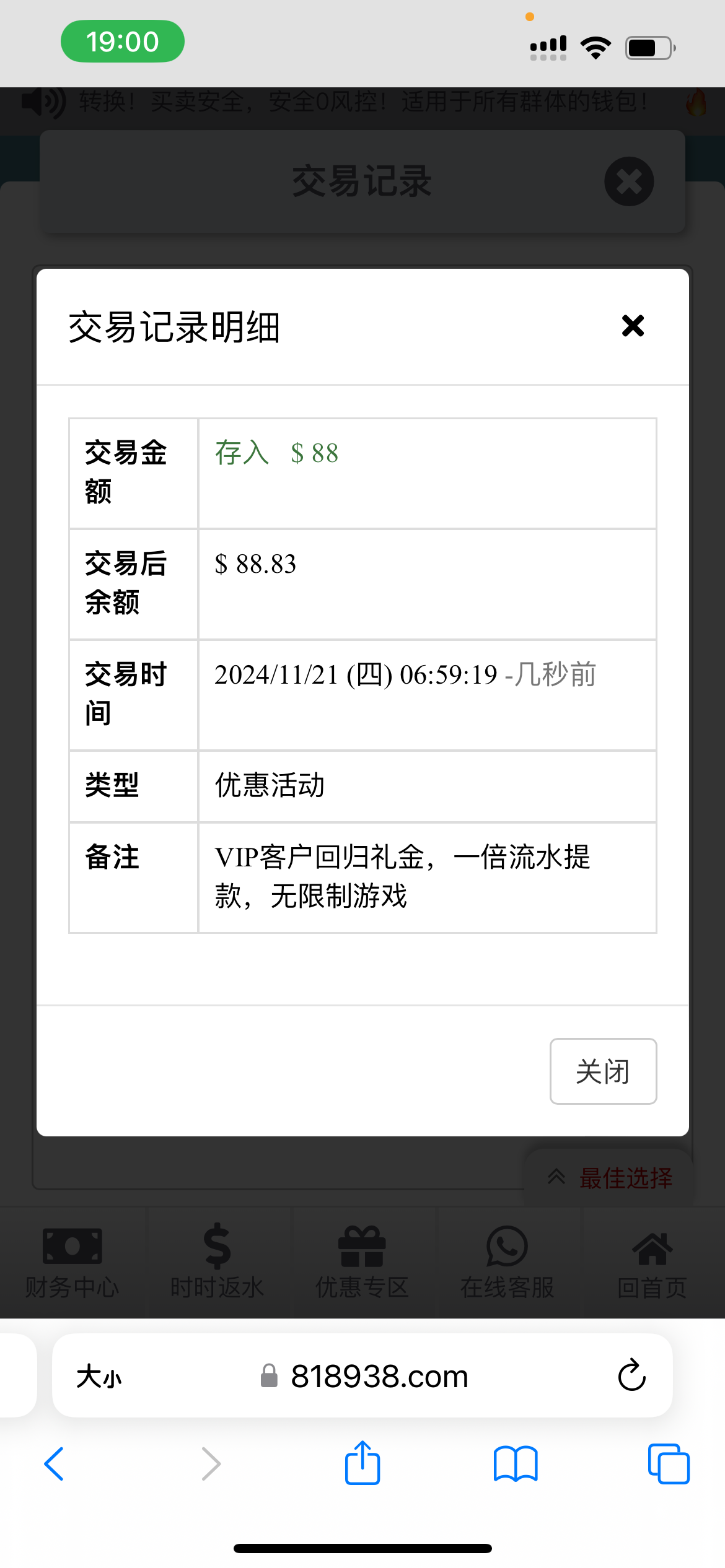The image size is (725, 1568).
Task: Reload the page in Safari
Action: pos(631,1375)
